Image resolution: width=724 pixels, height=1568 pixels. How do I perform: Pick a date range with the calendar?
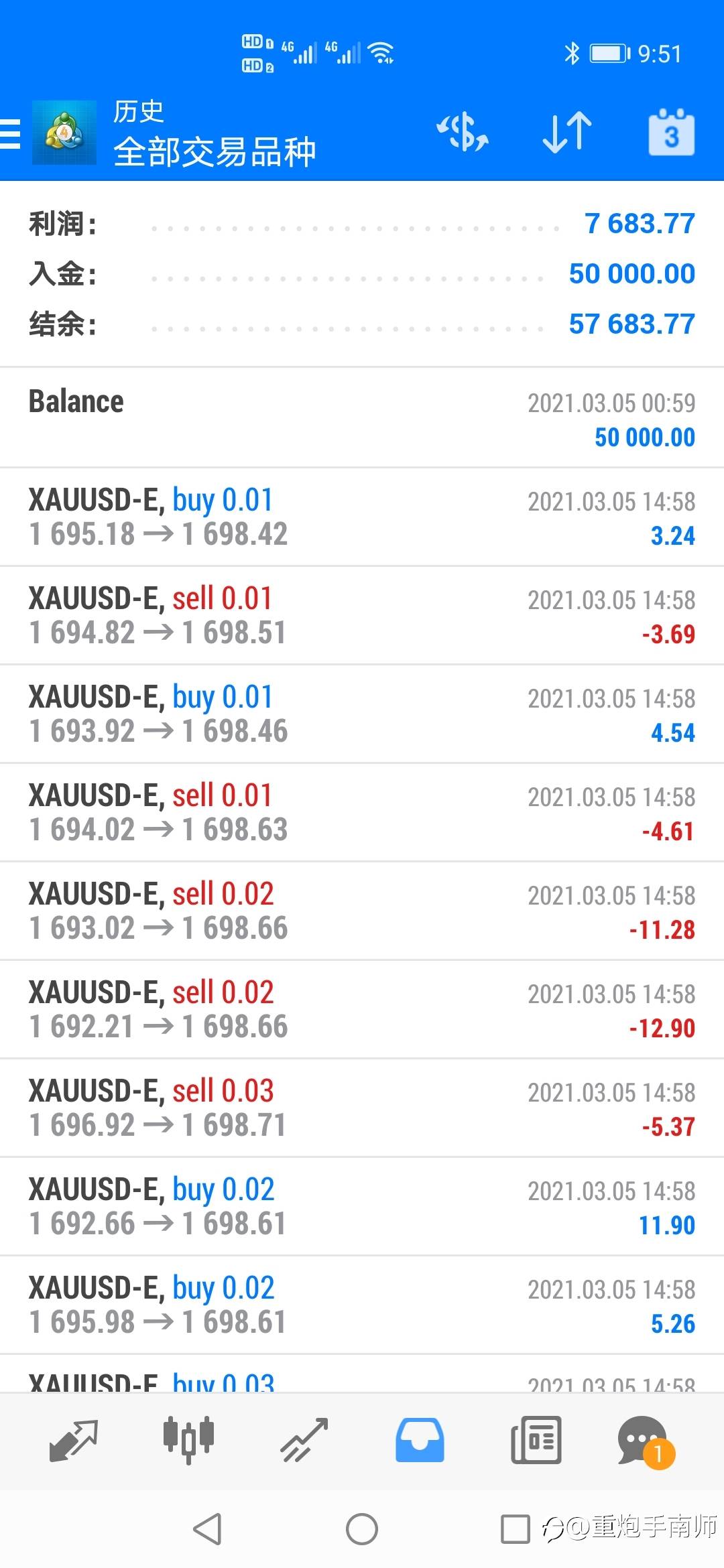(x=671, y=133)
